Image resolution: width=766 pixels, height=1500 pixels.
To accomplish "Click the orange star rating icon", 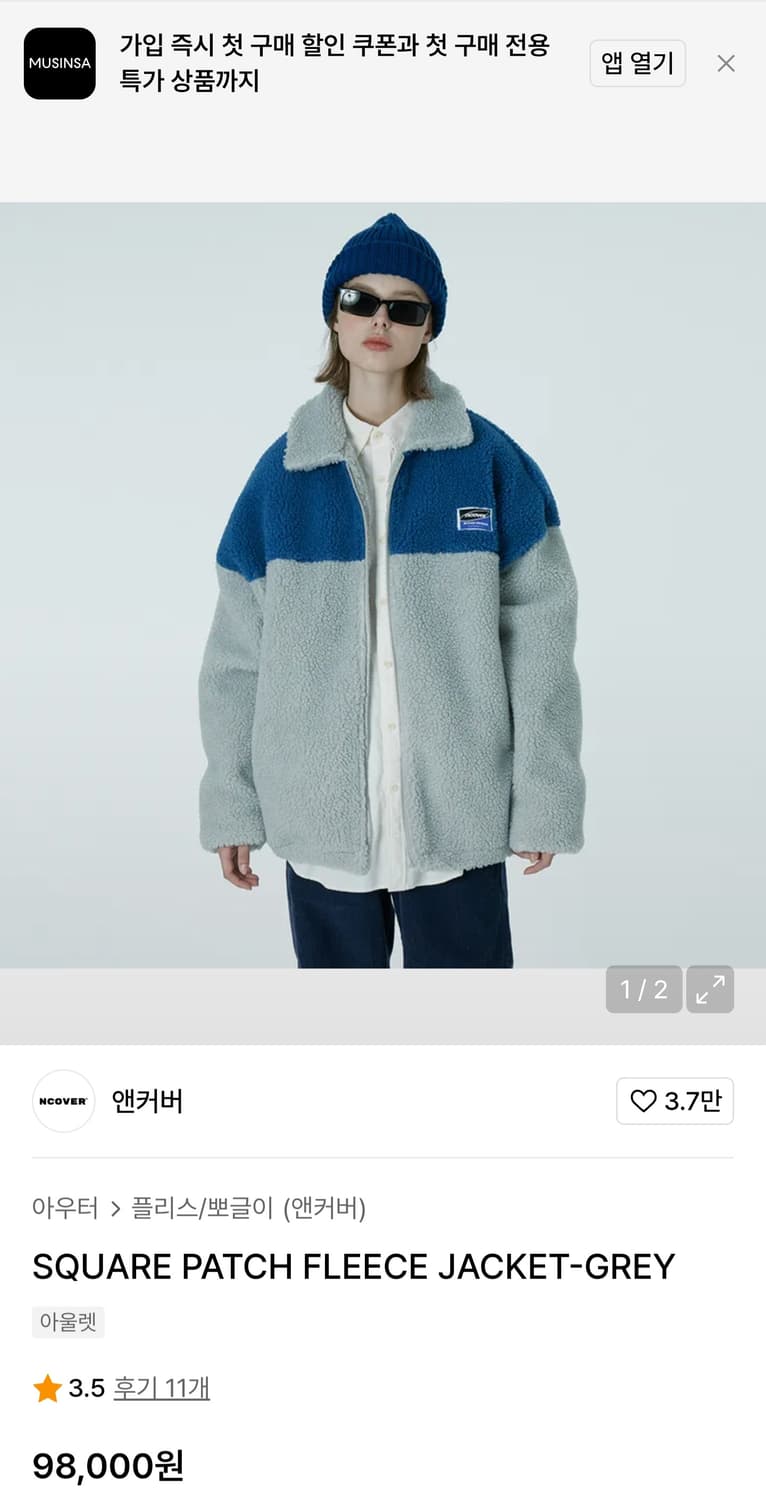I will pyautogui.click(x=45, y=1390).
